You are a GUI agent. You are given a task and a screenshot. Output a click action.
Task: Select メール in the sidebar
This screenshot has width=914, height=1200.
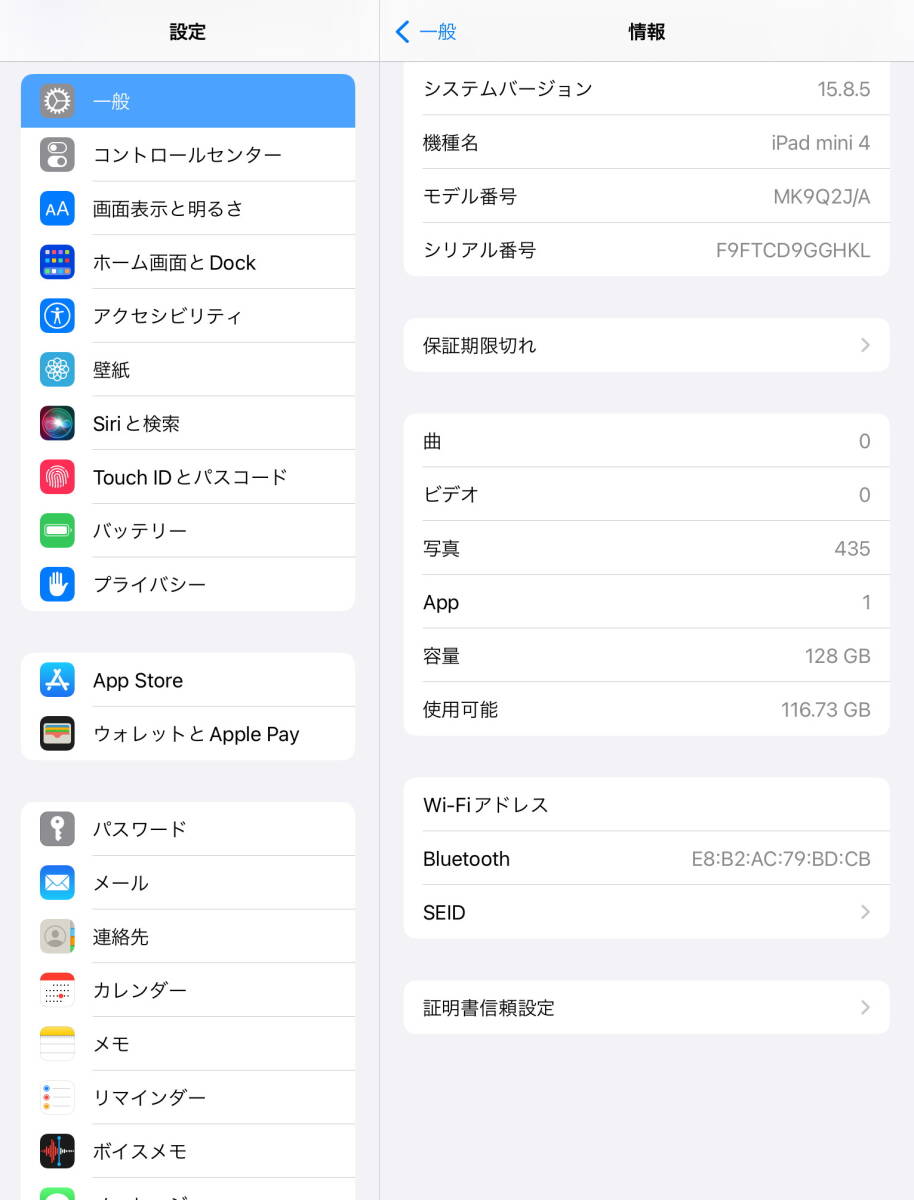[x=187, y=883]
